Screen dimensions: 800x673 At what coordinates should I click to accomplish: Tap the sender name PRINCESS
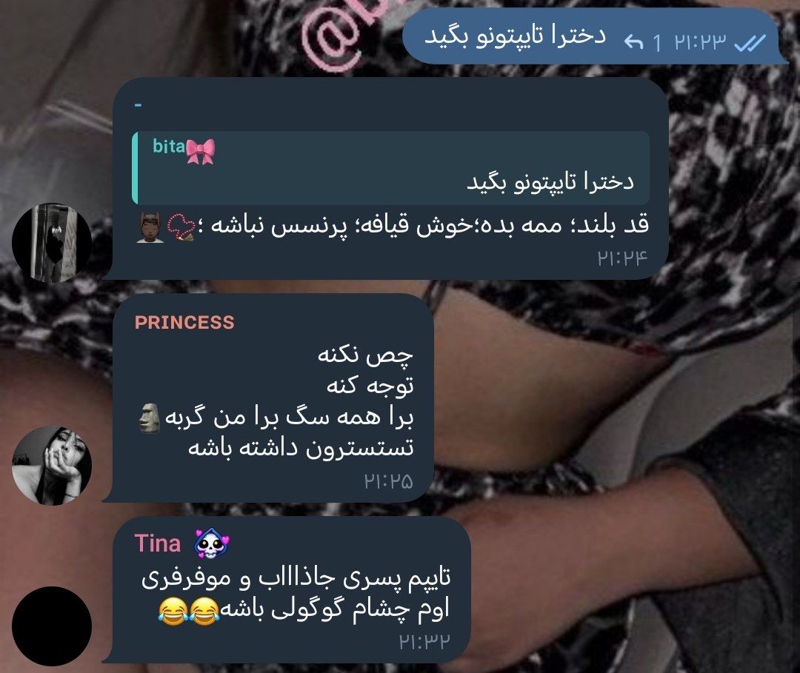pos(184,322)
